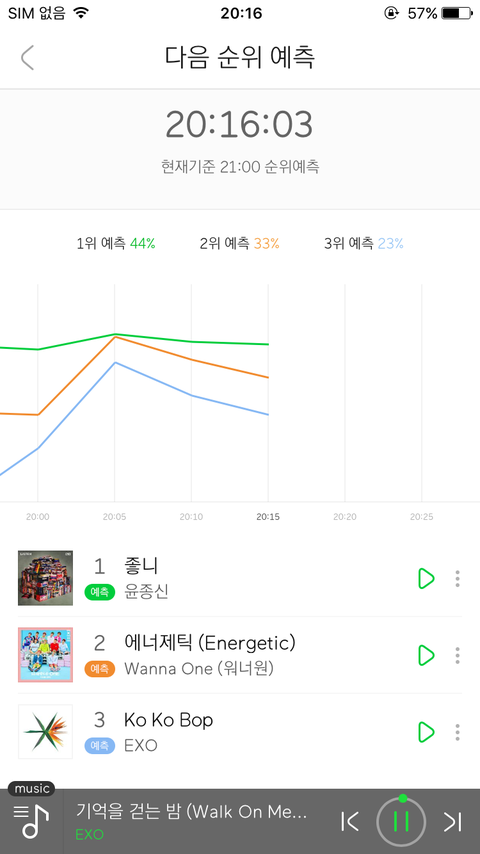Open more options for 좋니

click(x=457, y=578)
